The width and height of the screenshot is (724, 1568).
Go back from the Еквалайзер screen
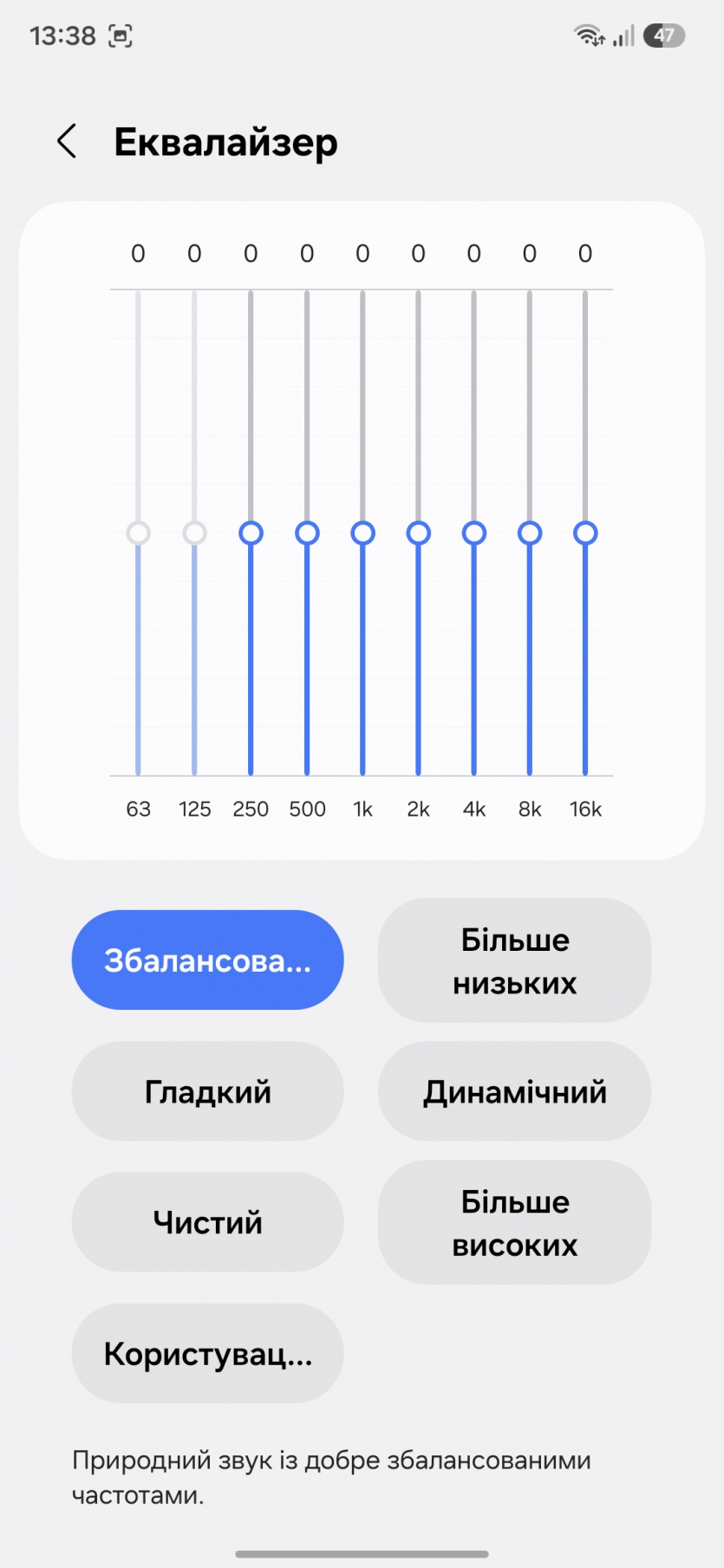coord(67,141)
